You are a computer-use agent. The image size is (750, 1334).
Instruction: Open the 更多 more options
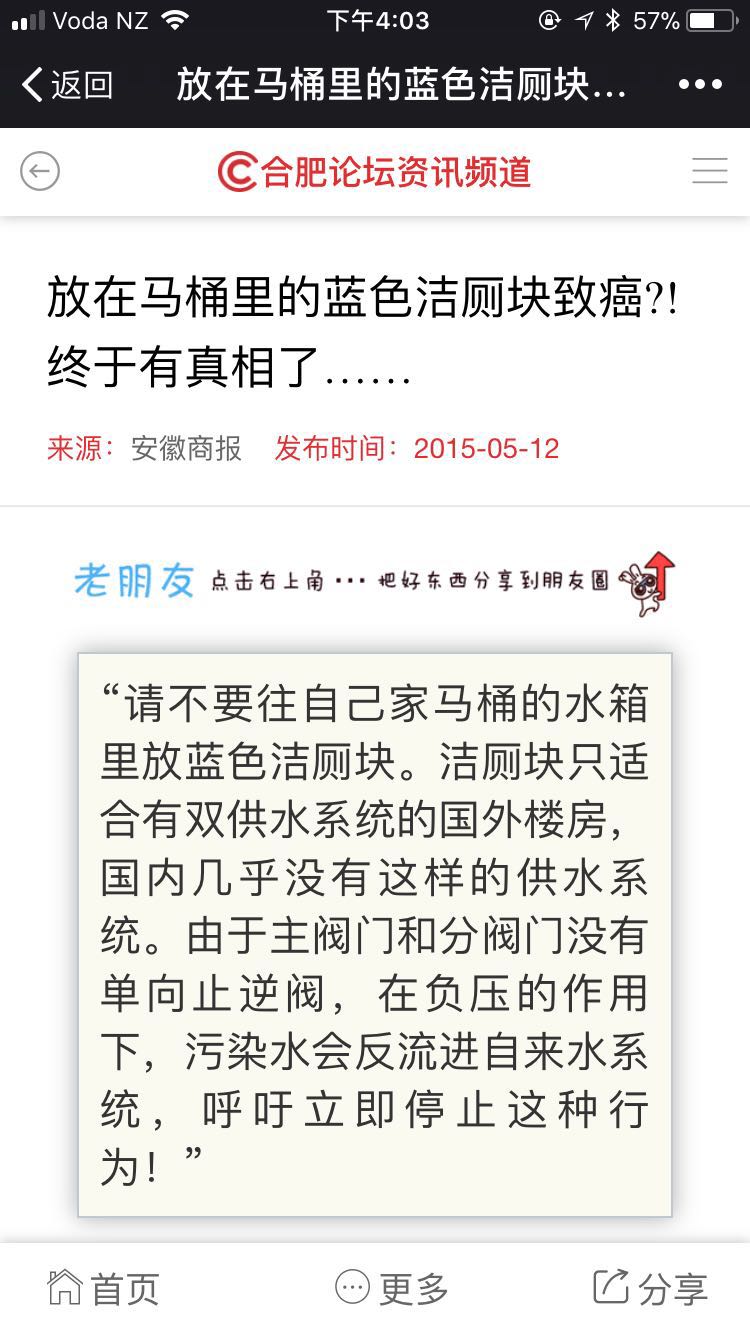coord(391,1288)
